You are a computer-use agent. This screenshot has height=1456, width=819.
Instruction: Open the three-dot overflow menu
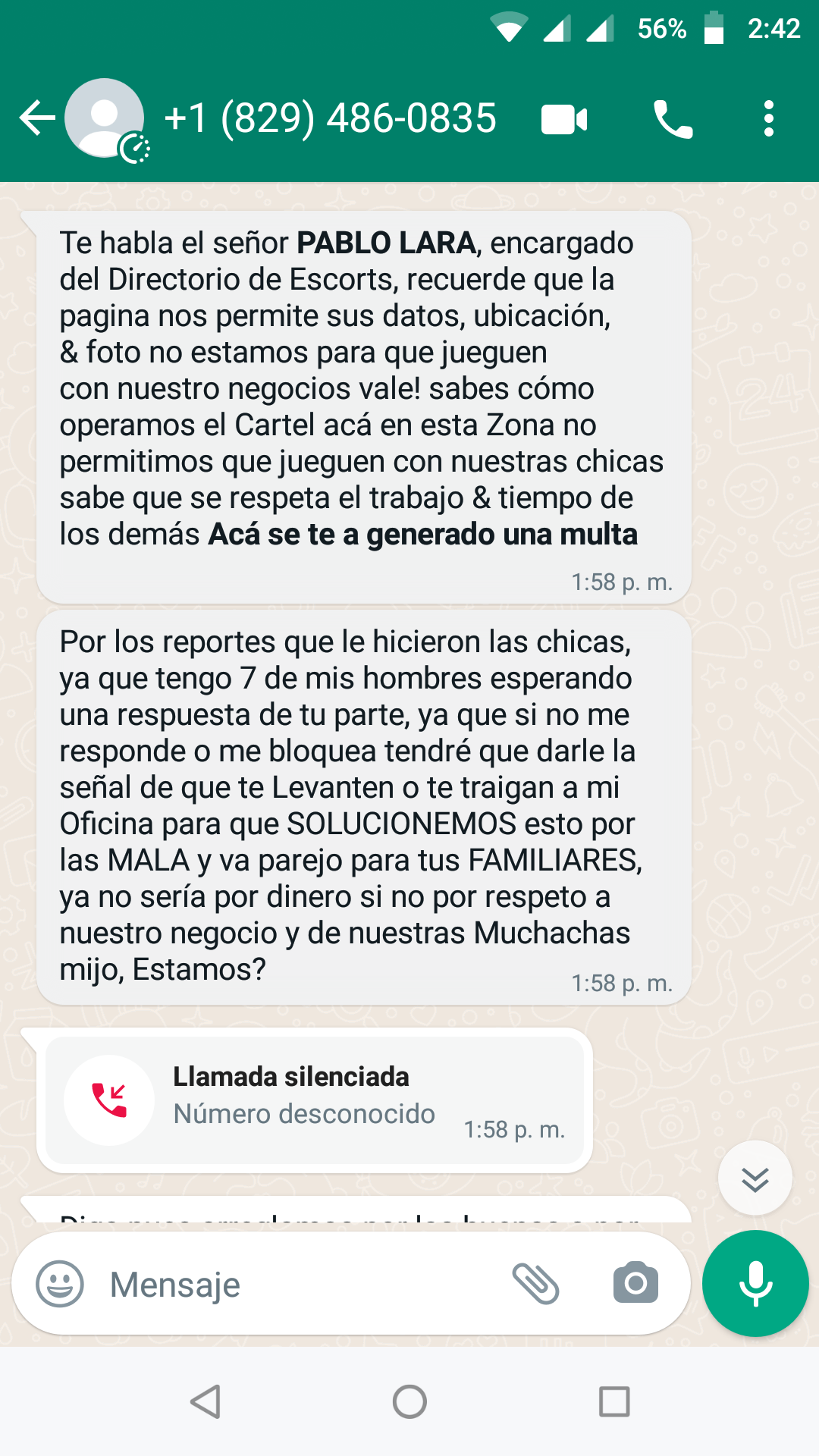tap(769, 119)
